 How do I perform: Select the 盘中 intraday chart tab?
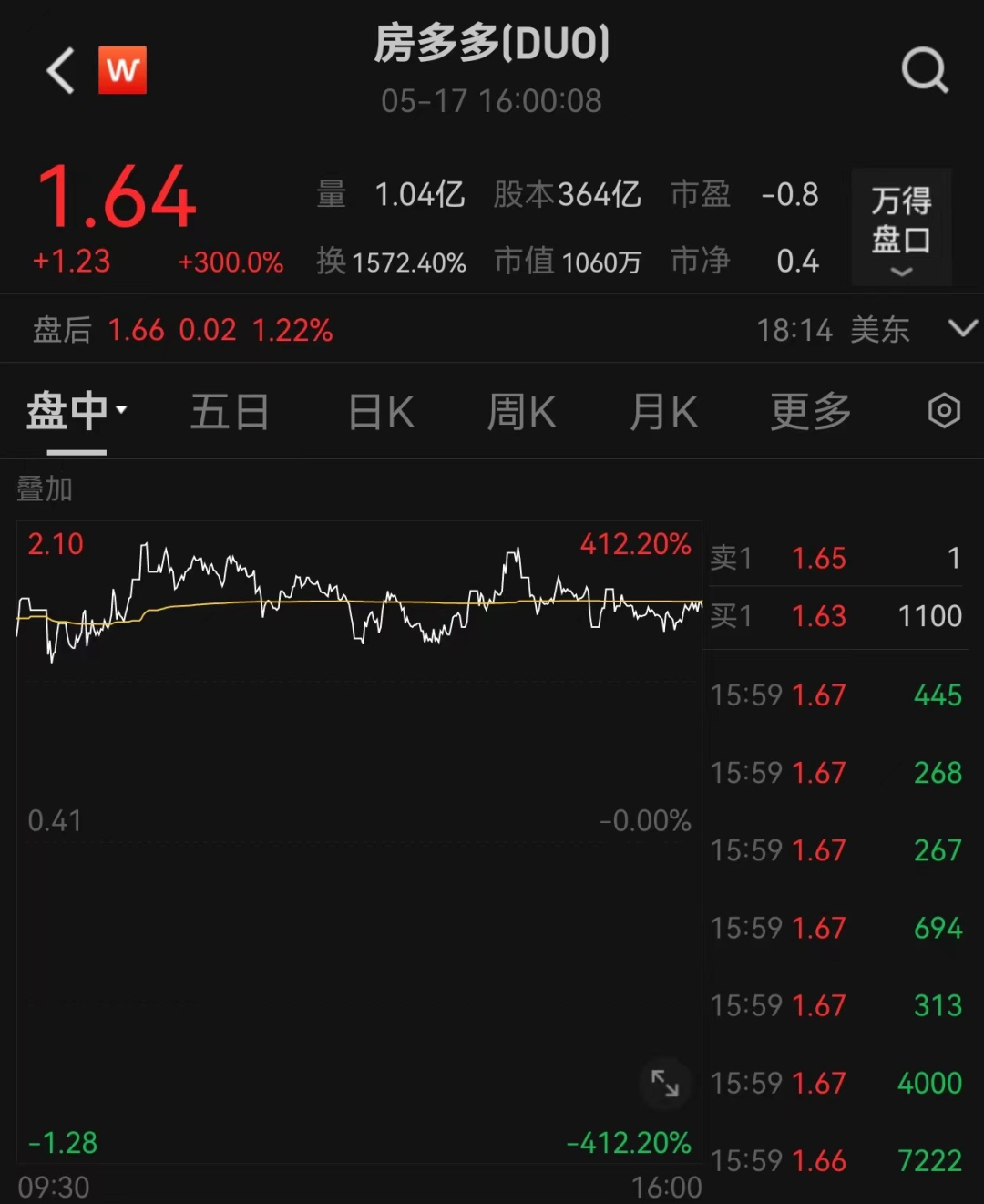pos(75,412)
